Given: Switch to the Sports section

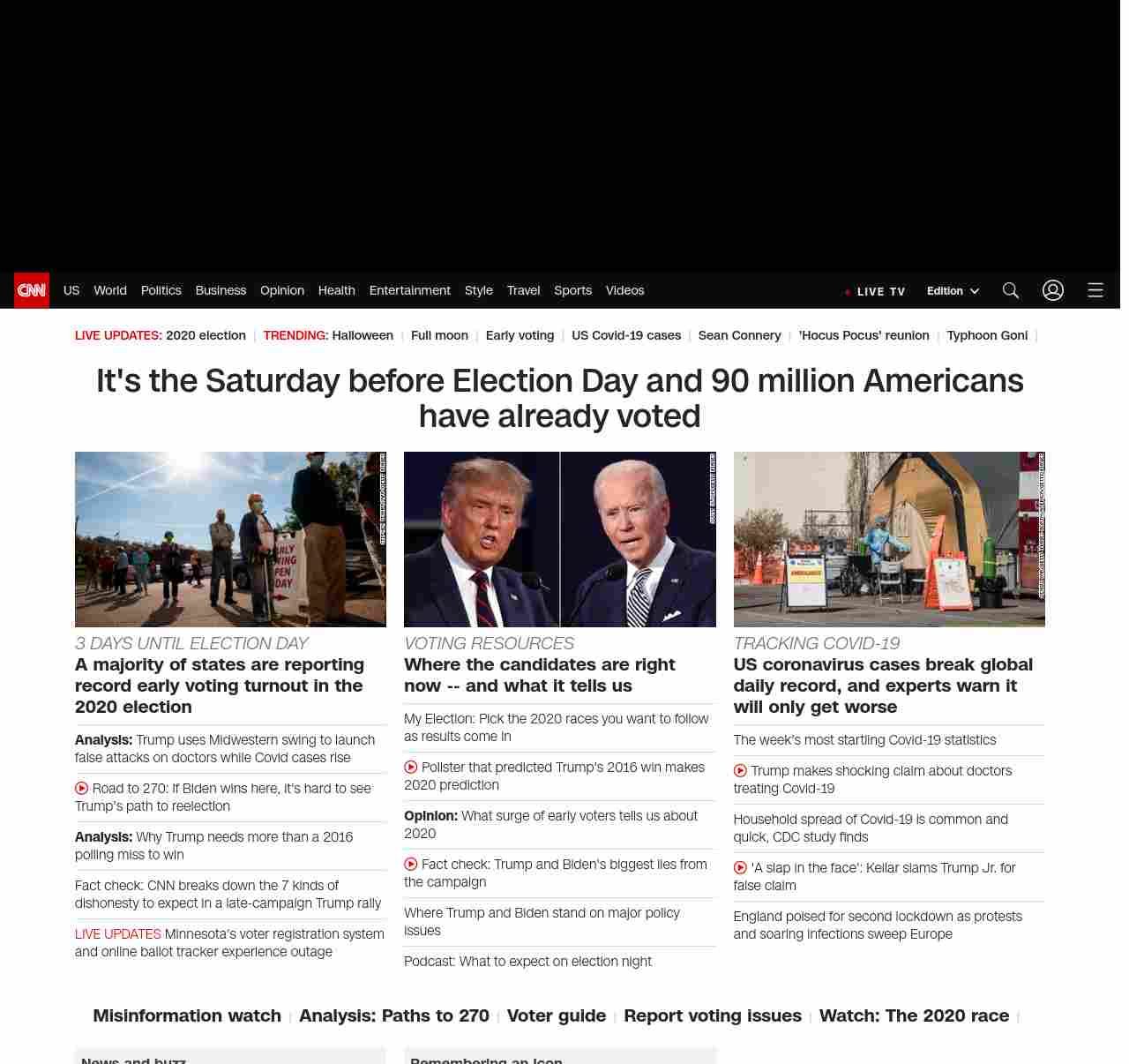Looking at the screenshot, I should tap(572, 290).
